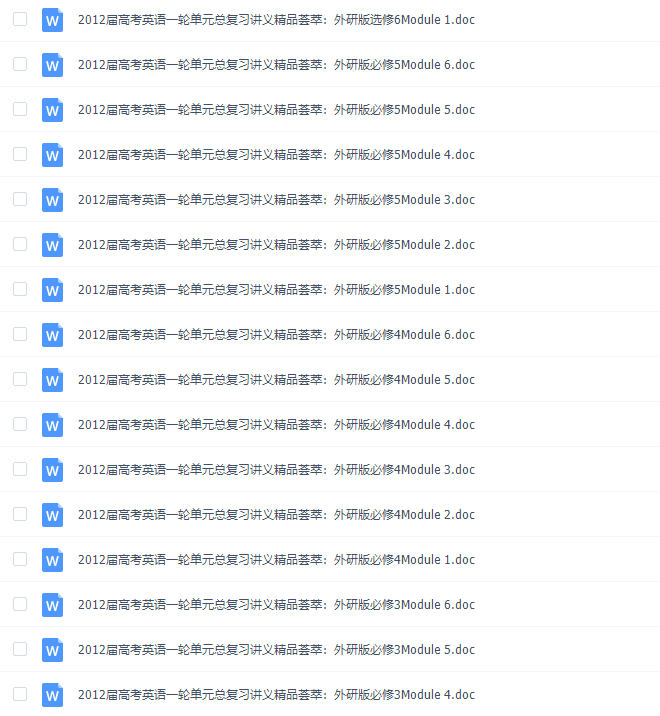Open file 必修5Module 6.doc

(x=276, y=65)
